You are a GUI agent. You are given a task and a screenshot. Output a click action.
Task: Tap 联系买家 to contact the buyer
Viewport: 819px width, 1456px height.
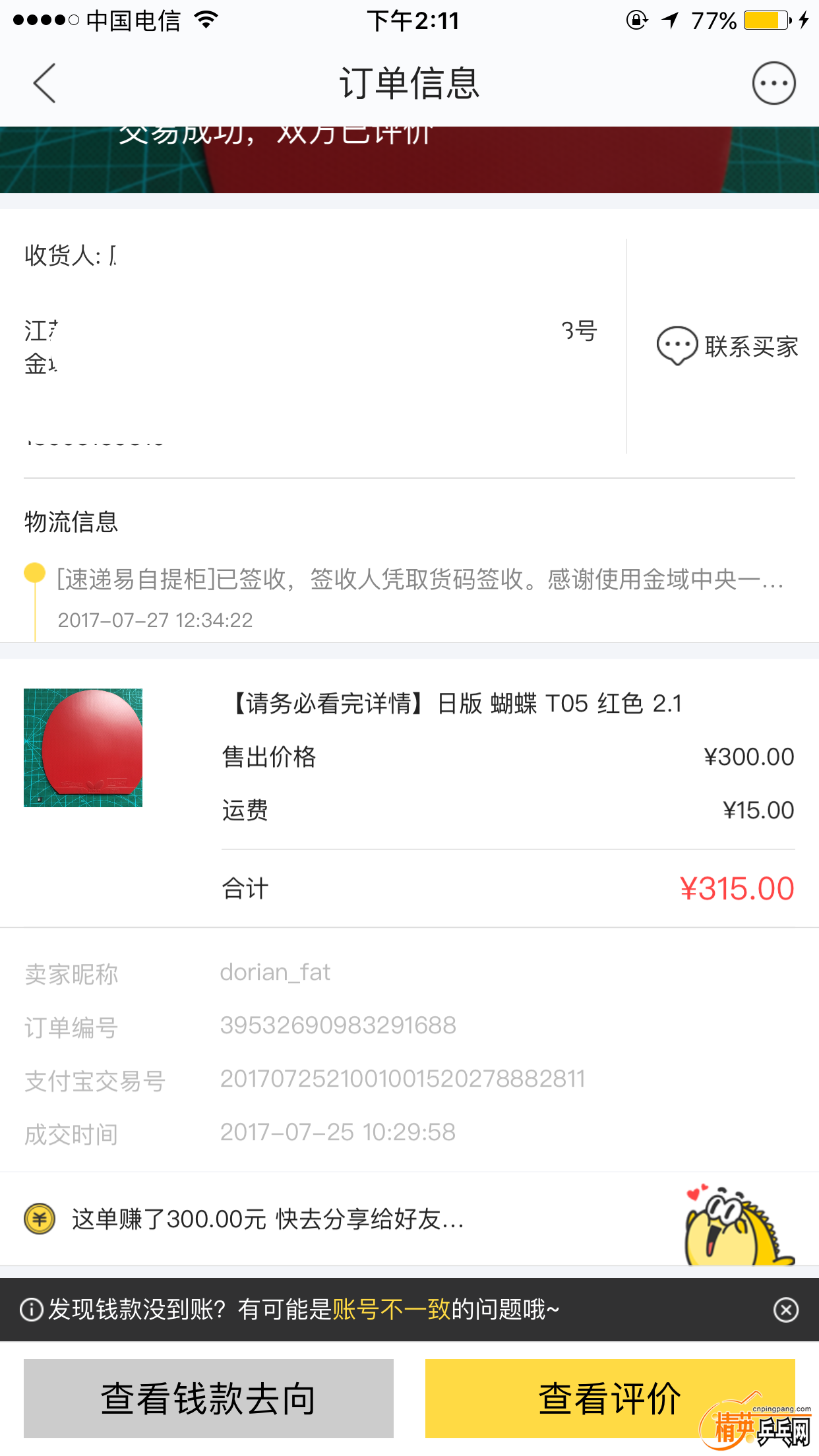pos(728,346)
